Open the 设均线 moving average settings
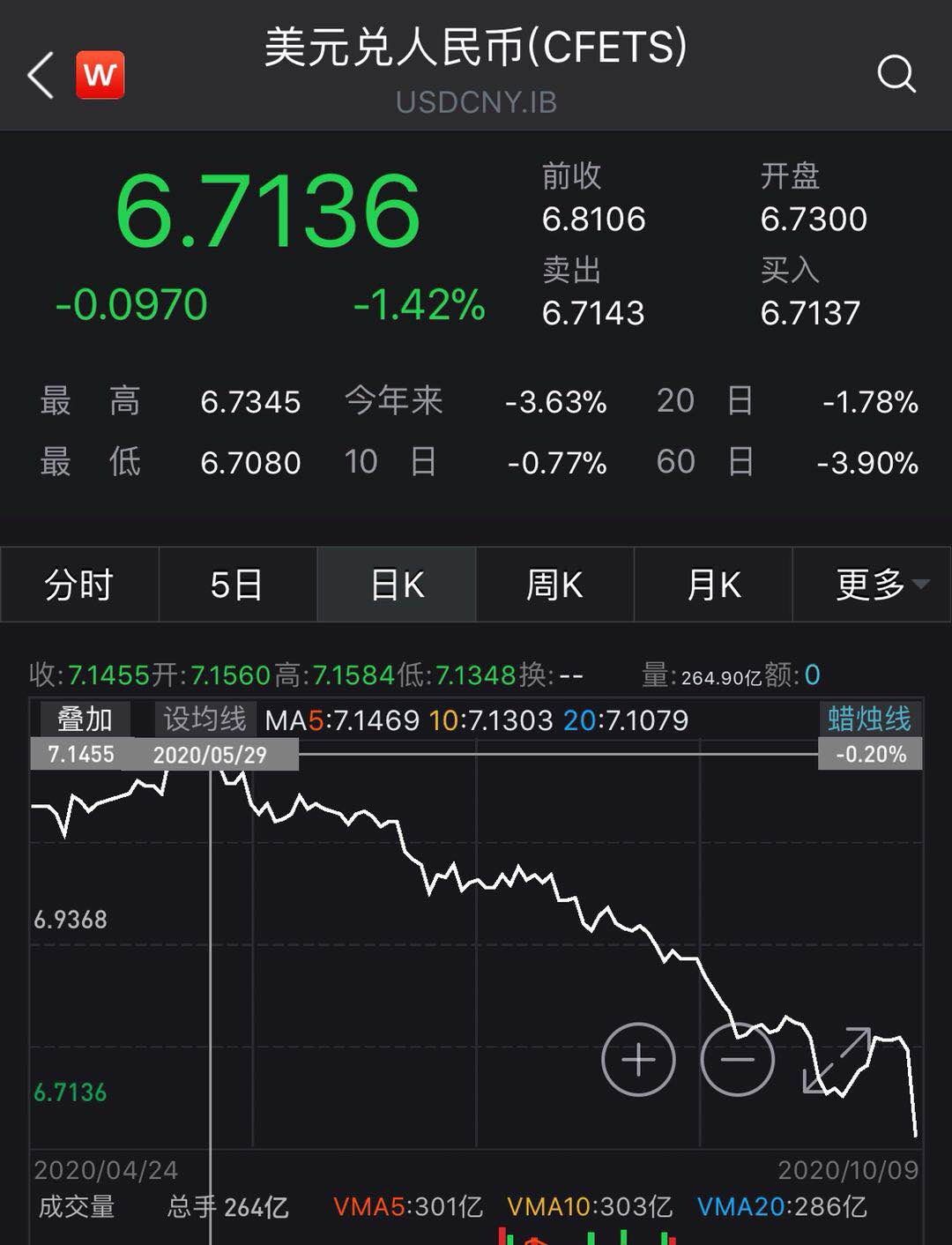The height and width of the screenshot is (1245, 952). tap(204, 719)
